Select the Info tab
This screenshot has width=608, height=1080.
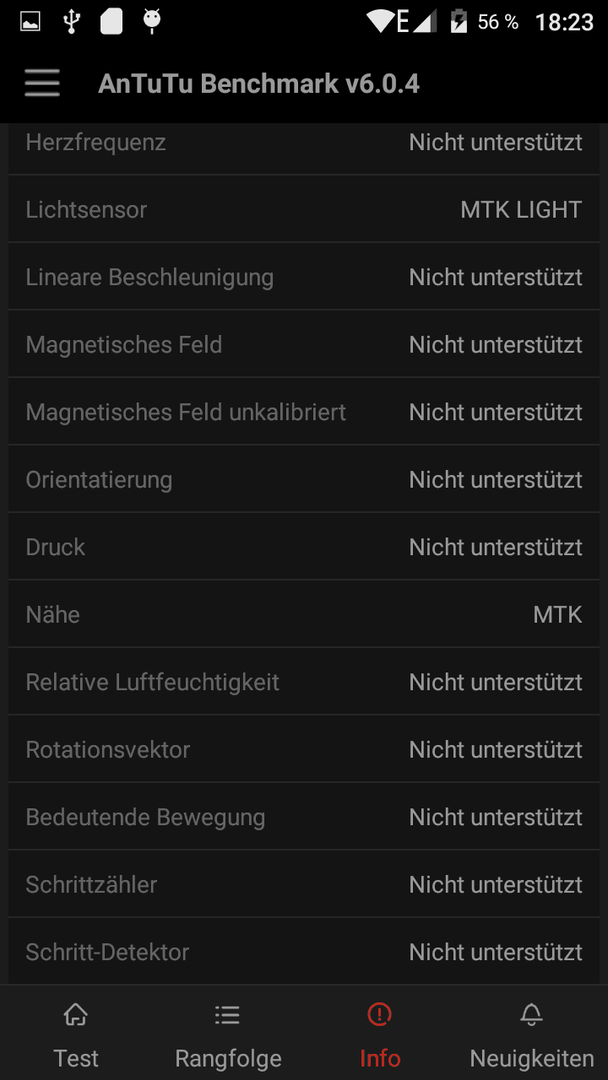380,1033
